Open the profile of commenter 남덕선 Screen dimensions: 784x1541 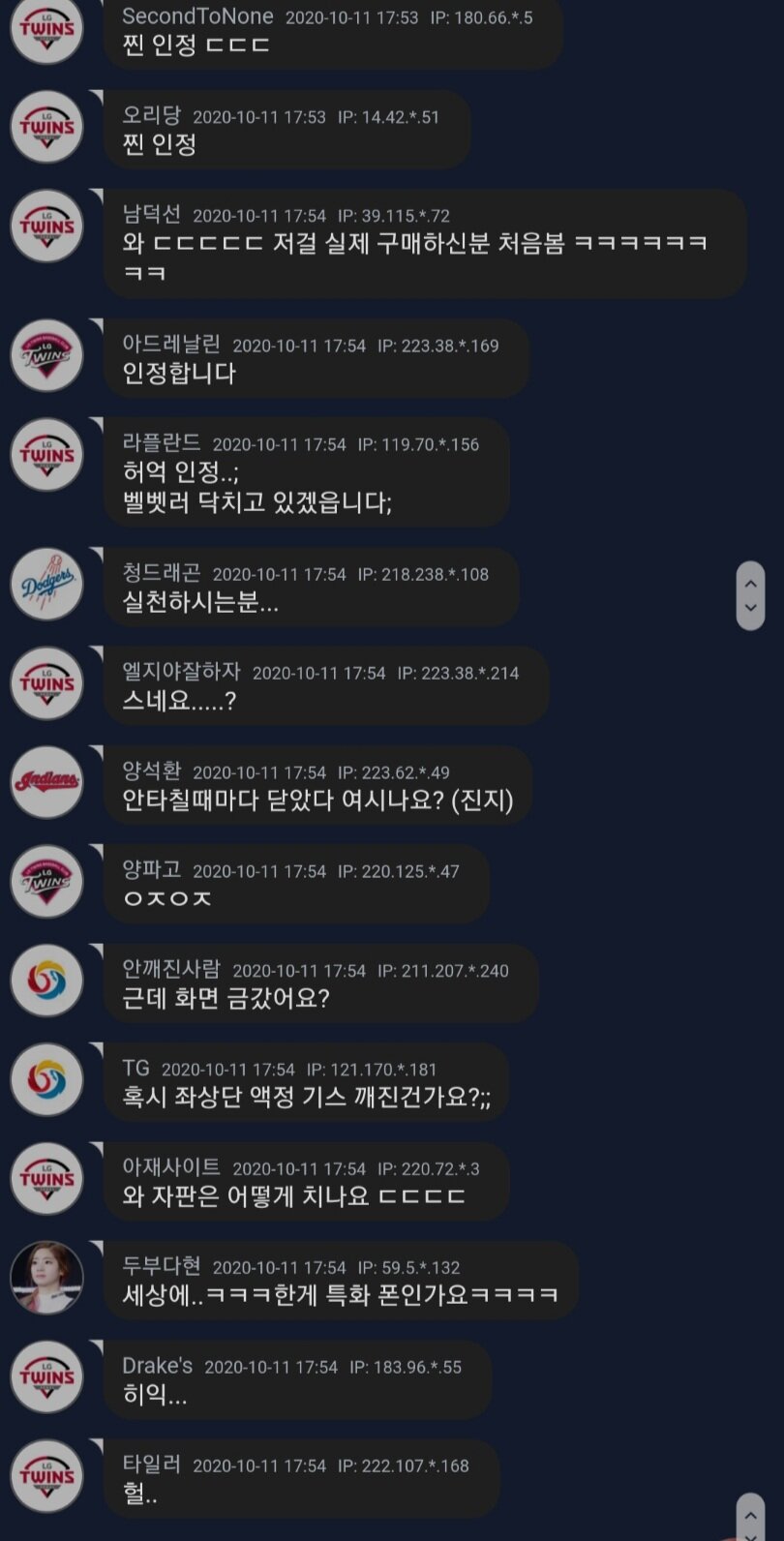point(46,227)
